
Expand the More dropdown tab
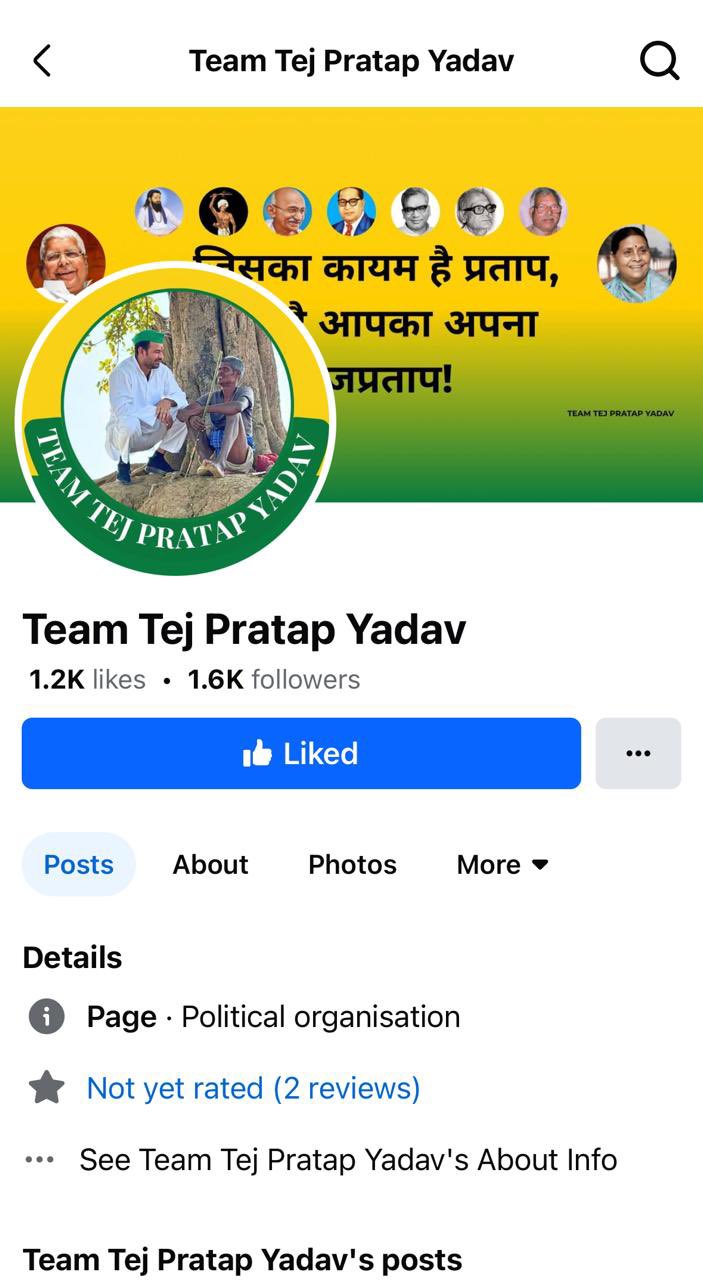pos(502,864)
